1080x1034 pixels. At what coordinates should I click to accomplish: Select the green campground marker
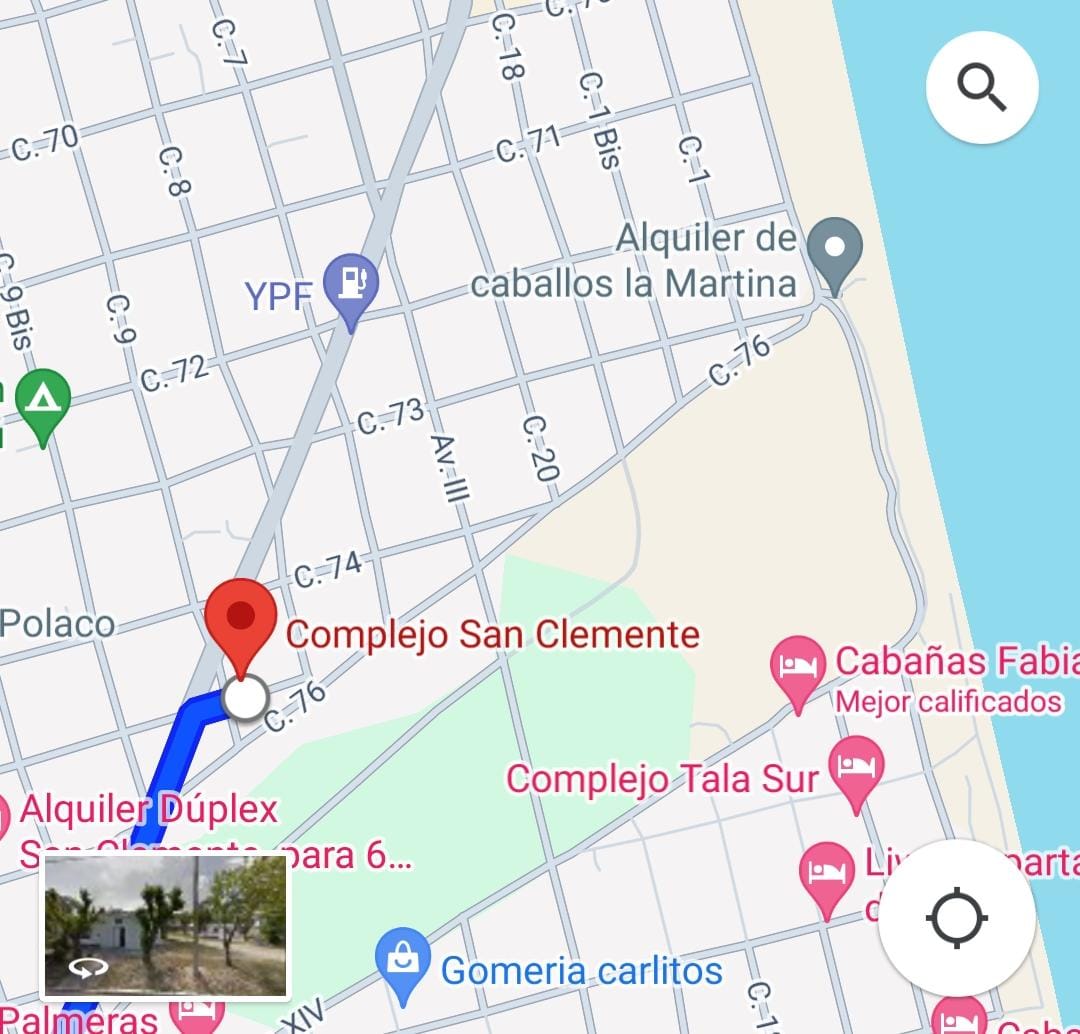[42, 402]
